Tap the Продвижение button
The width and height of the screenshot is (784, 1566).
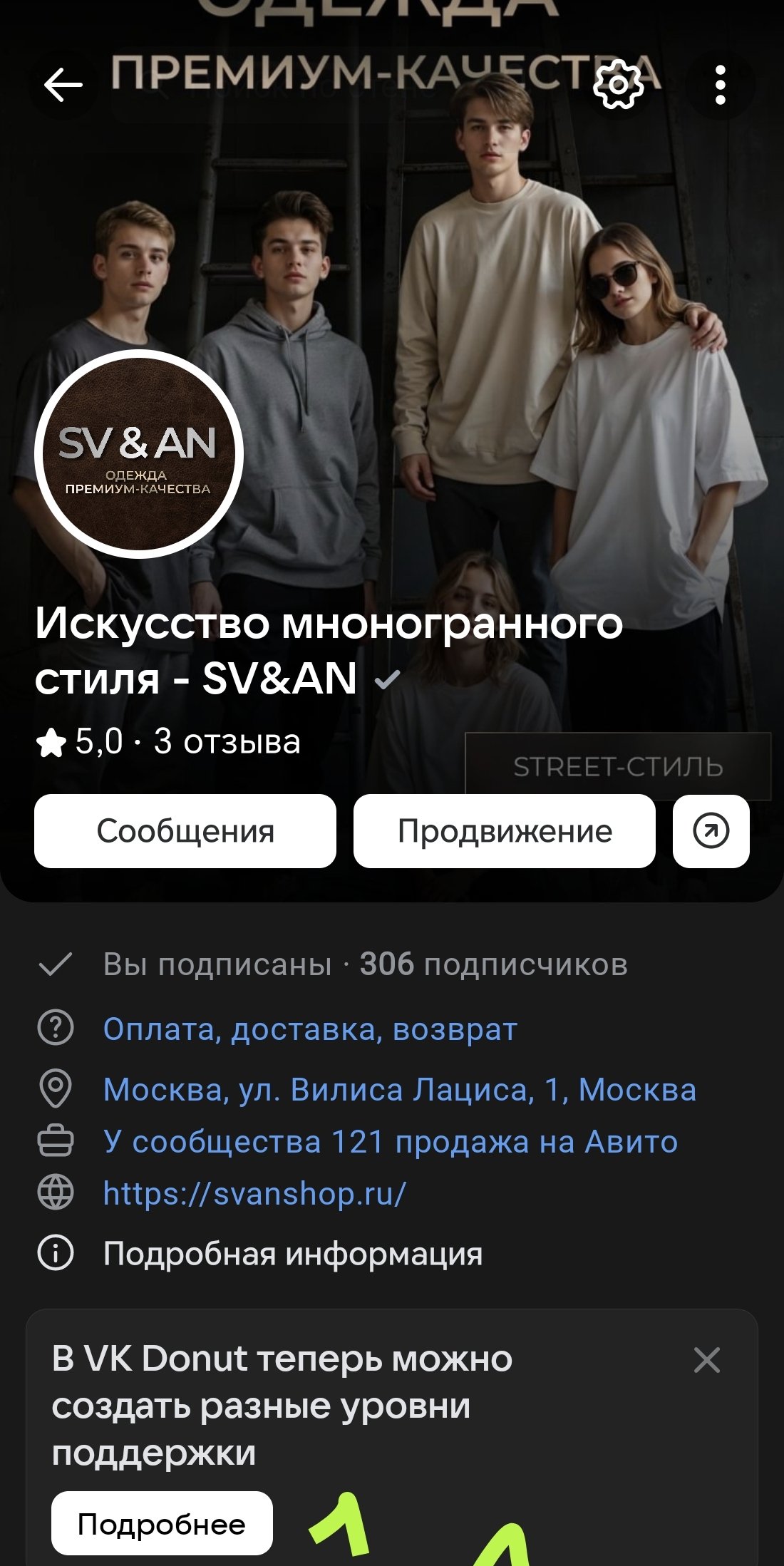click(505, 831)
